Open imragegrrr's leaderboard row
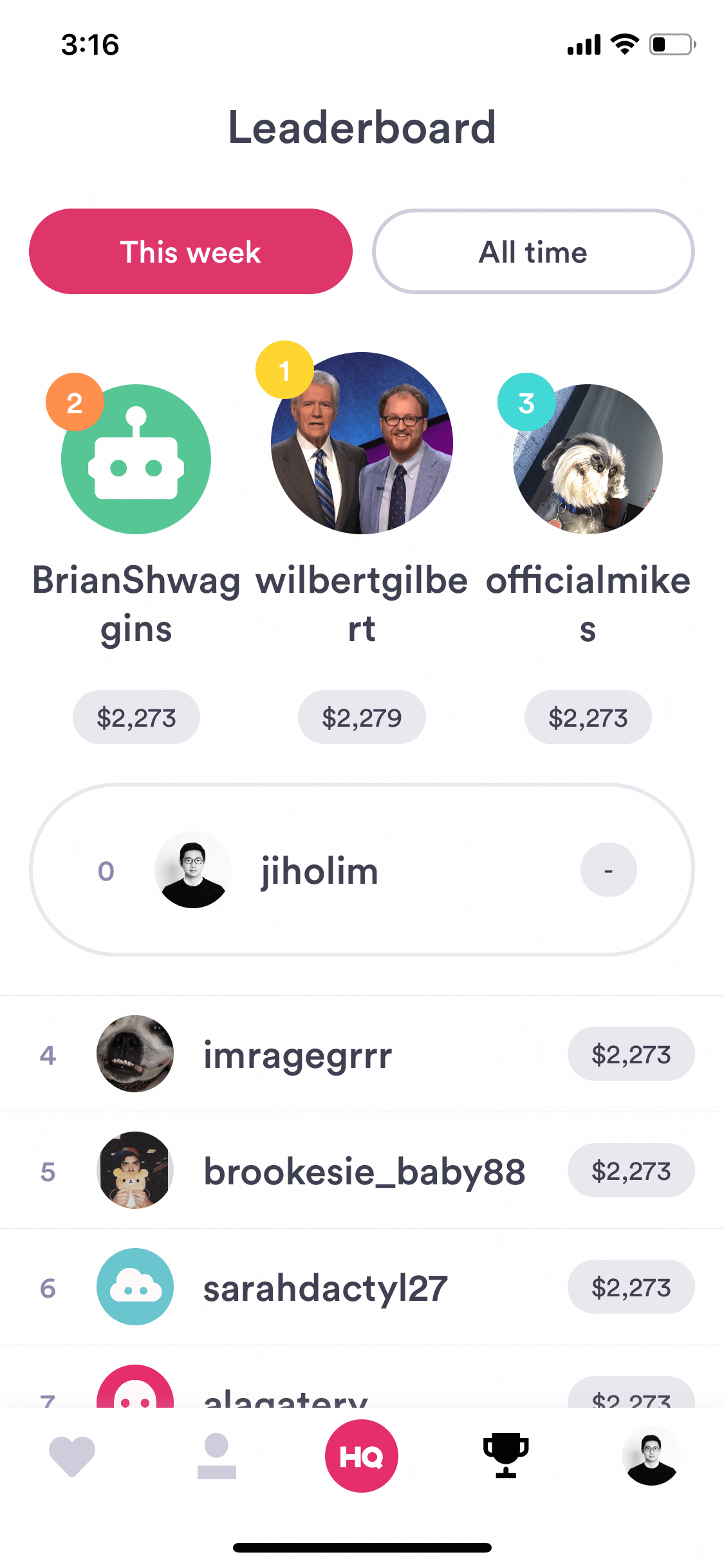Screen dimensions: 724x1568 click(x=362, y=1054)
